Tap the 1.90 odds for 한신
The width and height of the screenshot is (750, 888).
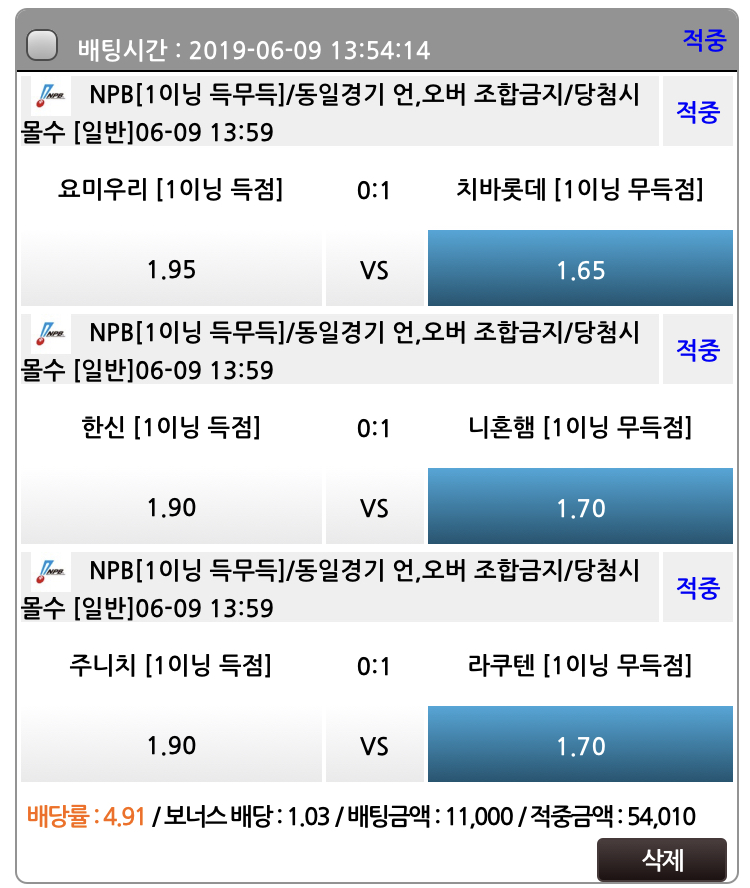click(171, 507)
